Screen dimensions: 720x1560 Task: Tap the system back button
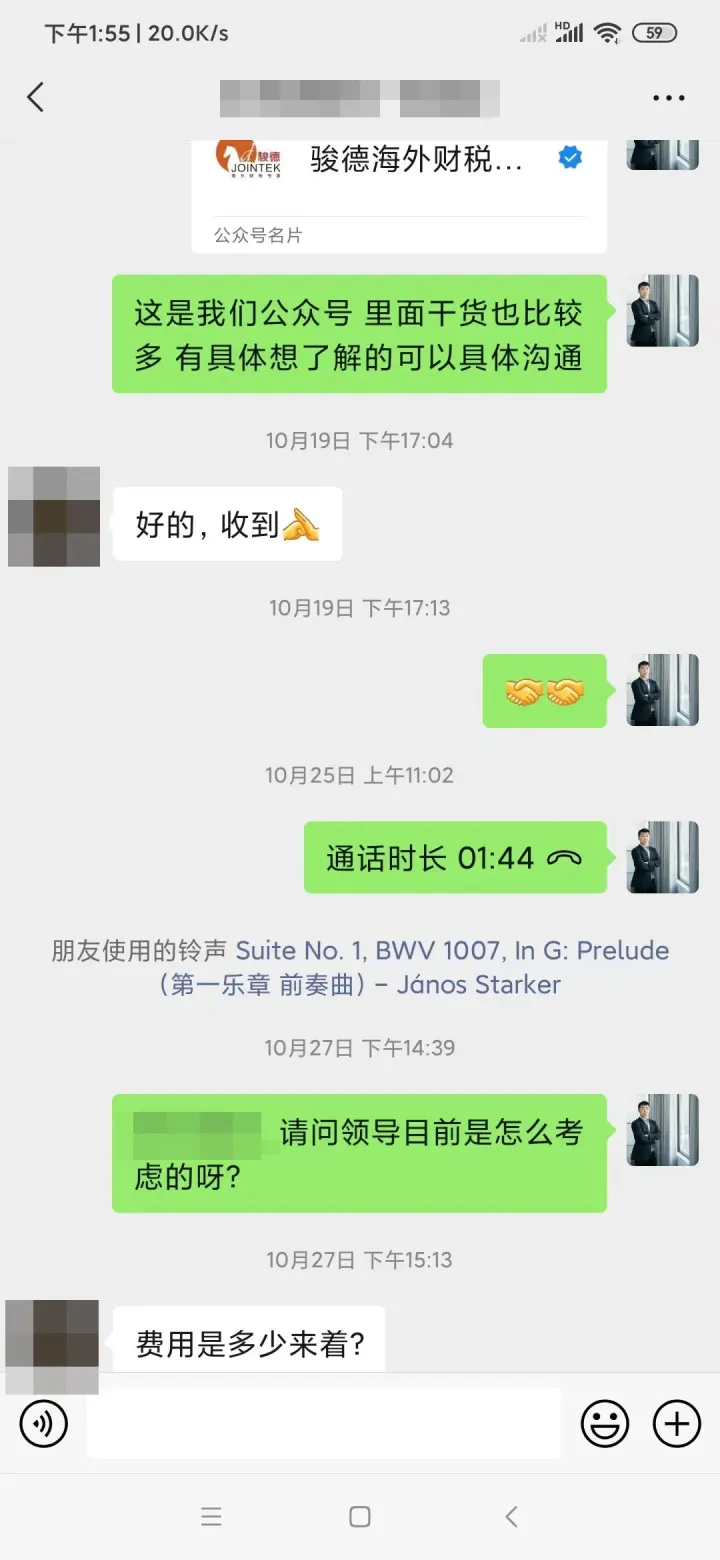[511, 1517]
